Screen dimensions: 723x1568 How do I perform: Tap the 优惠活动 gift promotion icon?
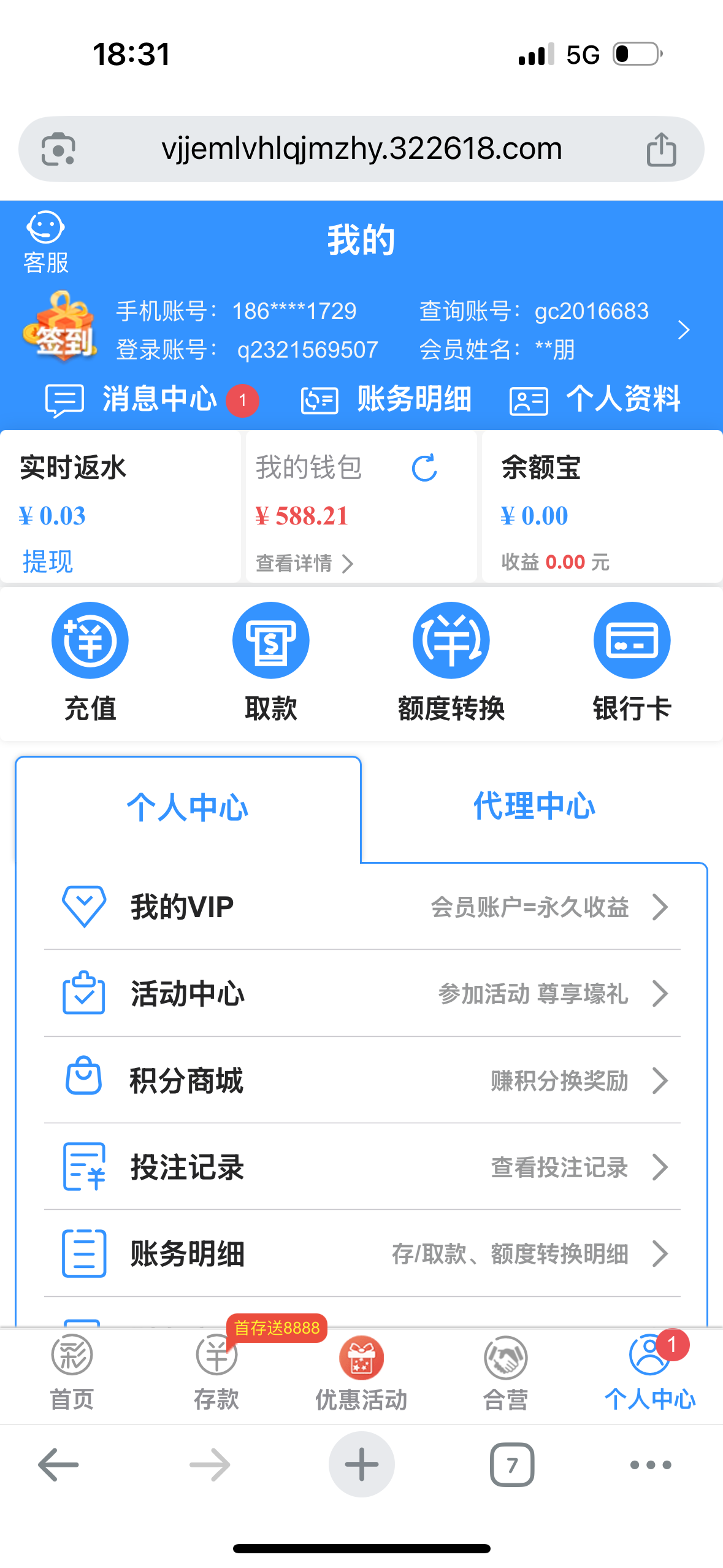[x=361, y=1357]
